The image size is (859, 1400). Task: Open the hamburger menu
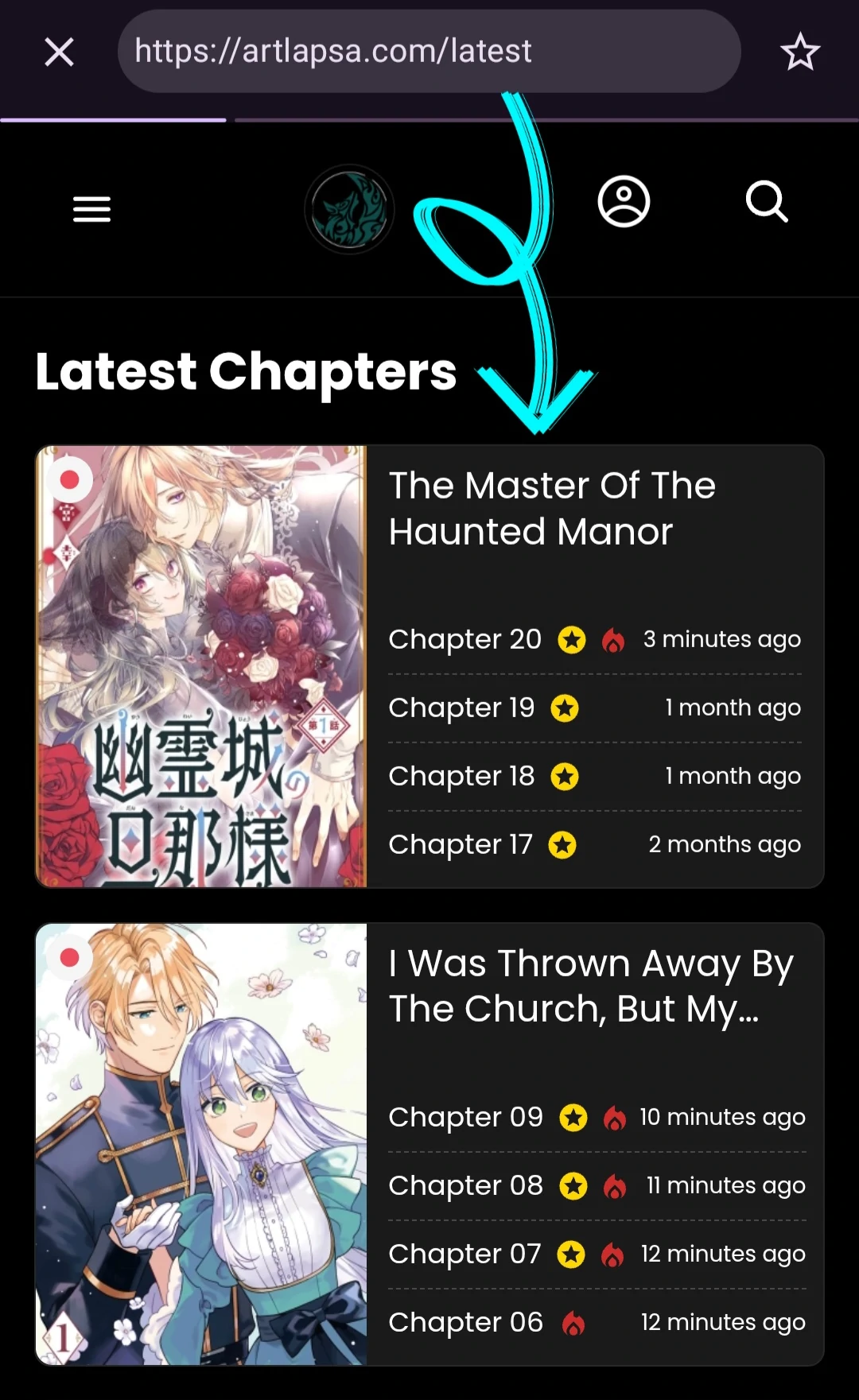coord(91,209)
